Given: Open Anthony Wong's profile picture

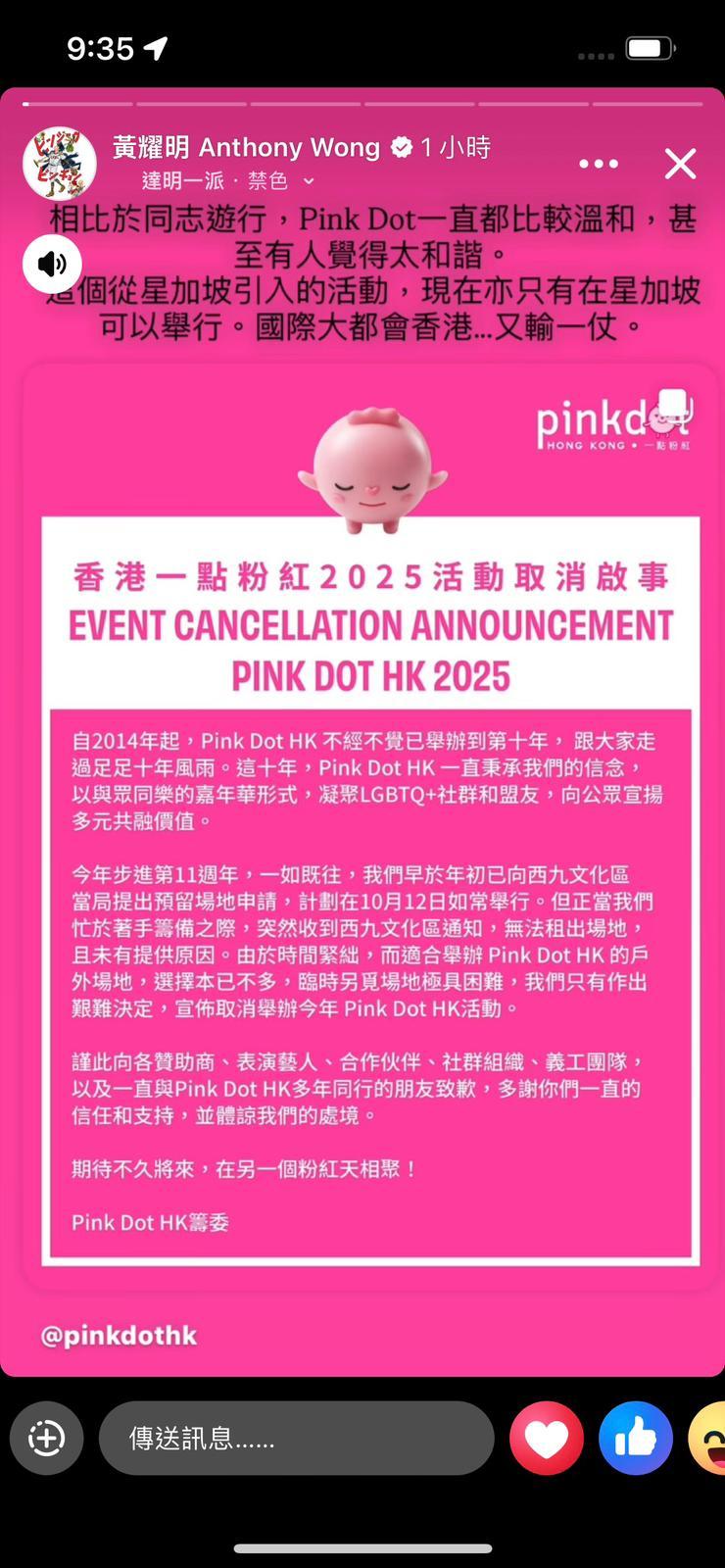Looking at the screenshot, I should (x=59, y=163).
